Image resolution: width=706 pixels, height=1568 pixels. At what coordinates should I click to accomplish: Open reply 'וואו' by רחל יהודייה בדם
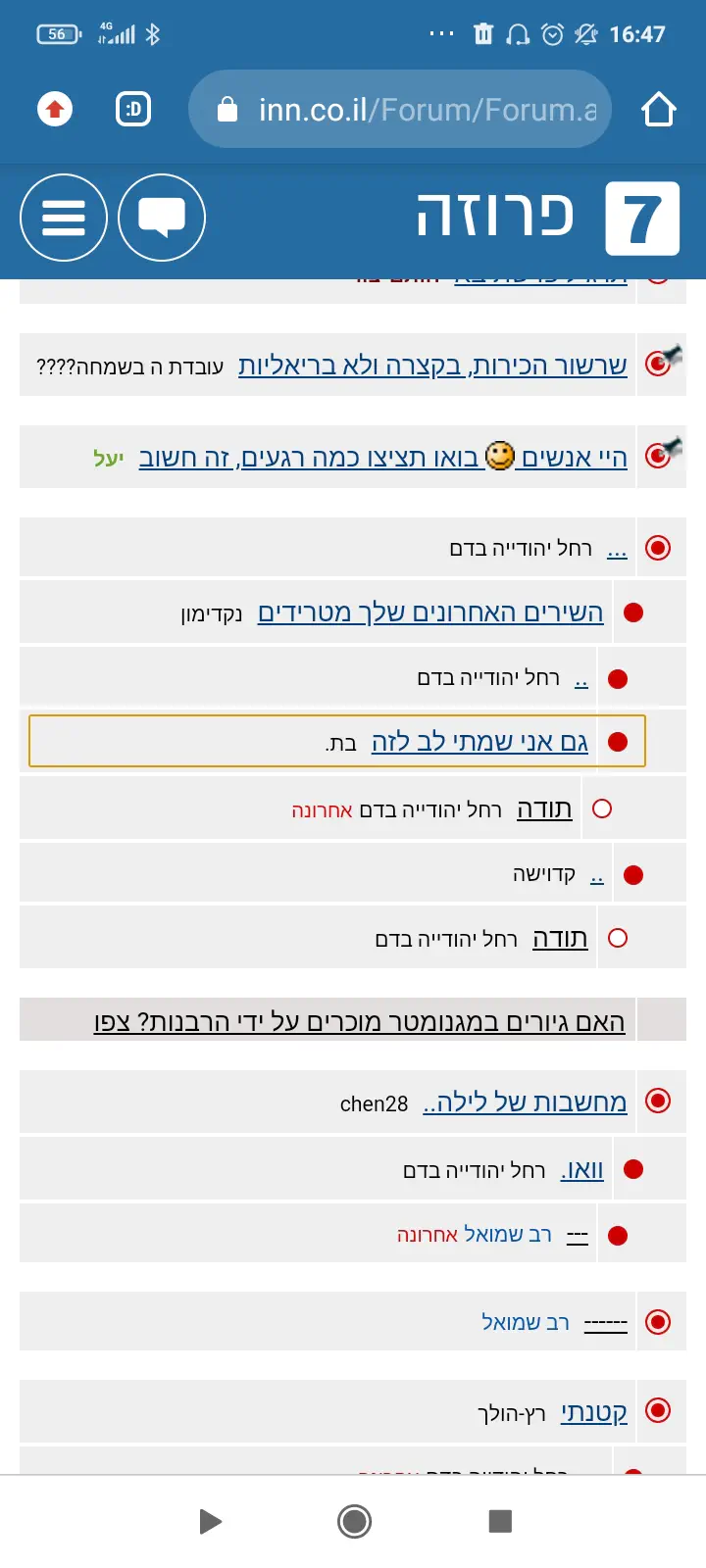pyautogui.click(x=582, y=1170)
